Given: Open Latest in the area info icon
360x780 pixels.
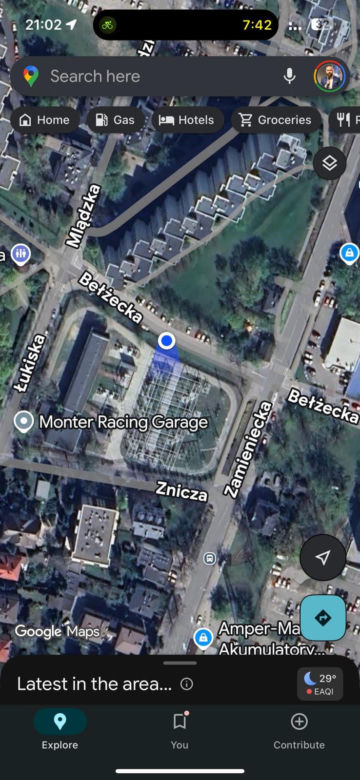Looking at the screenshot, I should (186, 684).
